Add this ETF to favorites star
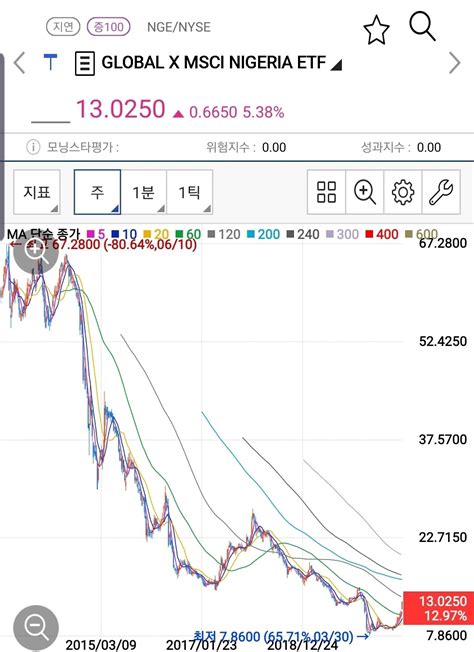This screenshot has height=652, width=474. tap(376, 30)
